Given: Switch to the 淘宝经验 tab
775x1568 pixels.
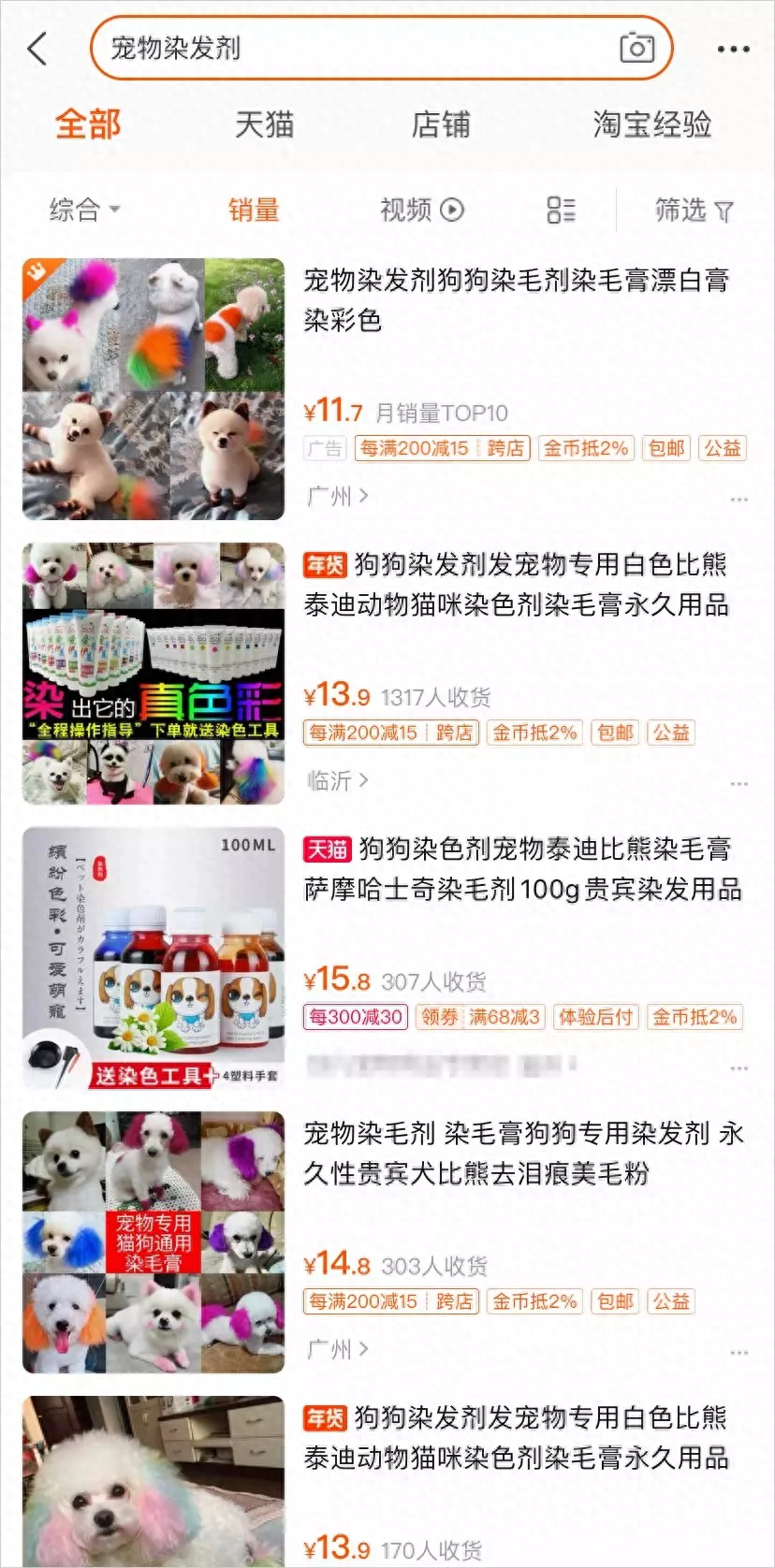Looking at the screenshot, I should pos(651,124).
